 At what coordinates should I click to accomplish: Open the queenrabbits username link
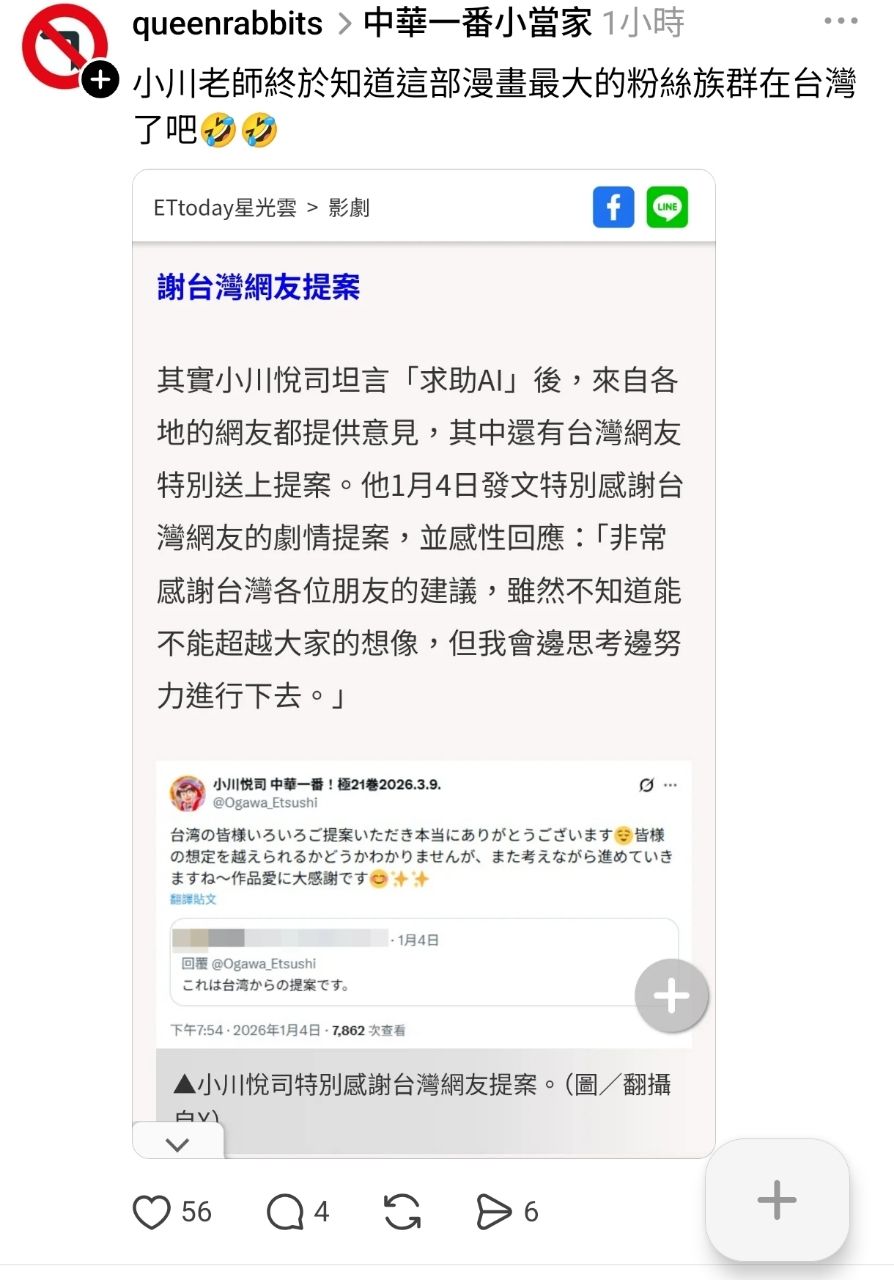click(227, 22)
